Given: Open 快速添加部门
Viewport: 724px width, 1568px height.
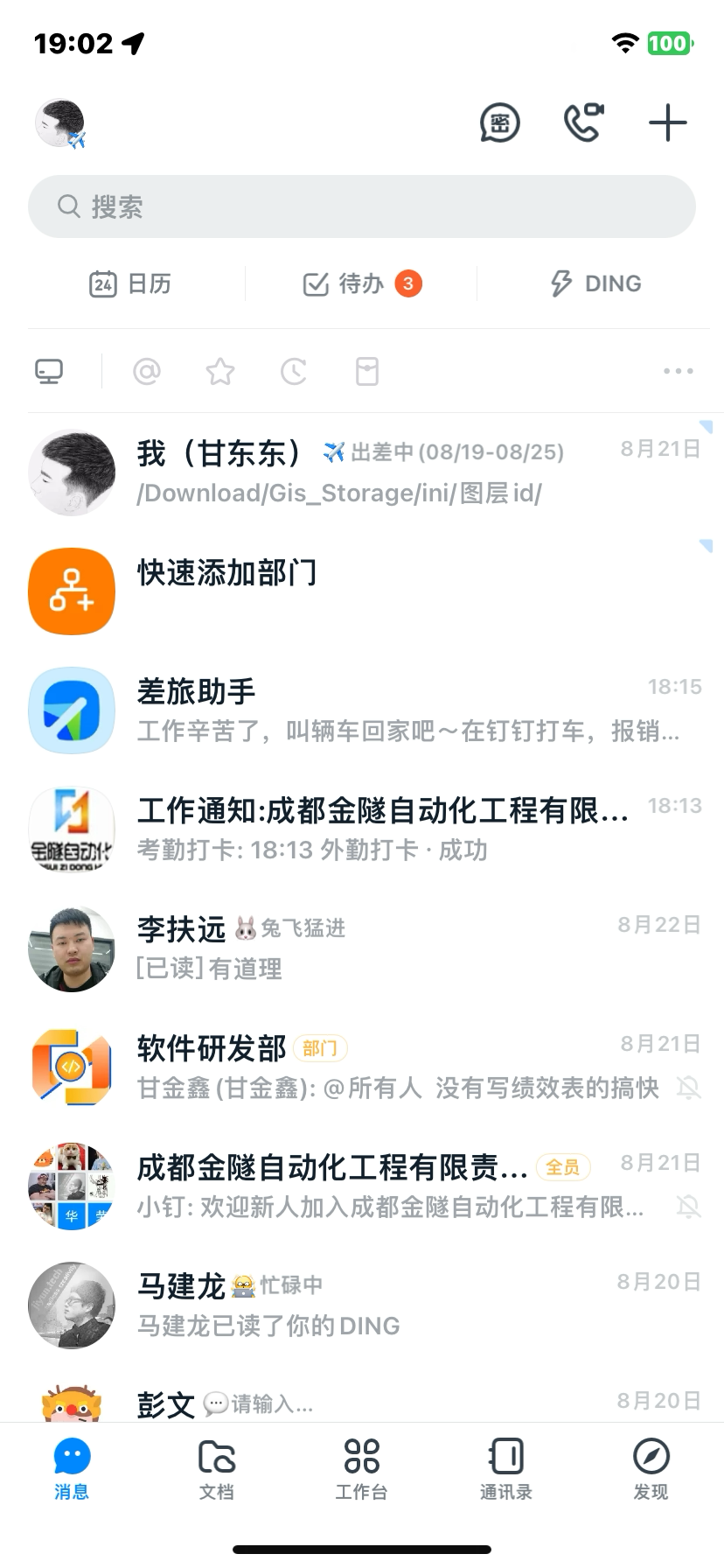Looking at the screenshot, I should coord(362,591).
